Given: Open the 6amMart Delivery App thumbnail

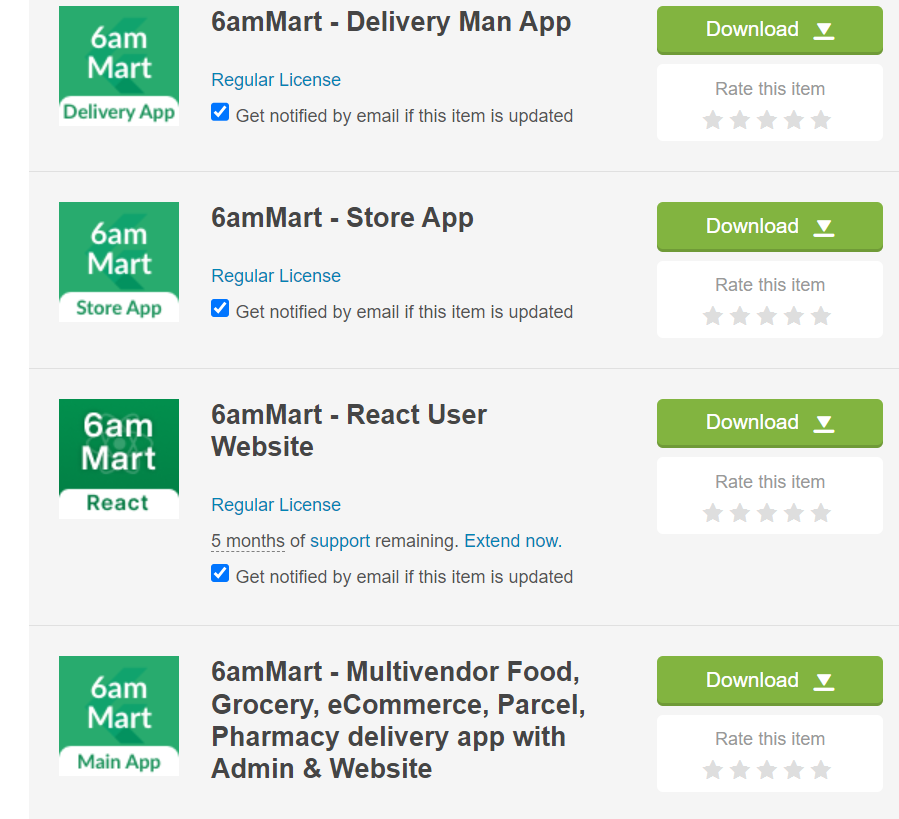Looking at the screenshot, I should (x=119, y=65).
